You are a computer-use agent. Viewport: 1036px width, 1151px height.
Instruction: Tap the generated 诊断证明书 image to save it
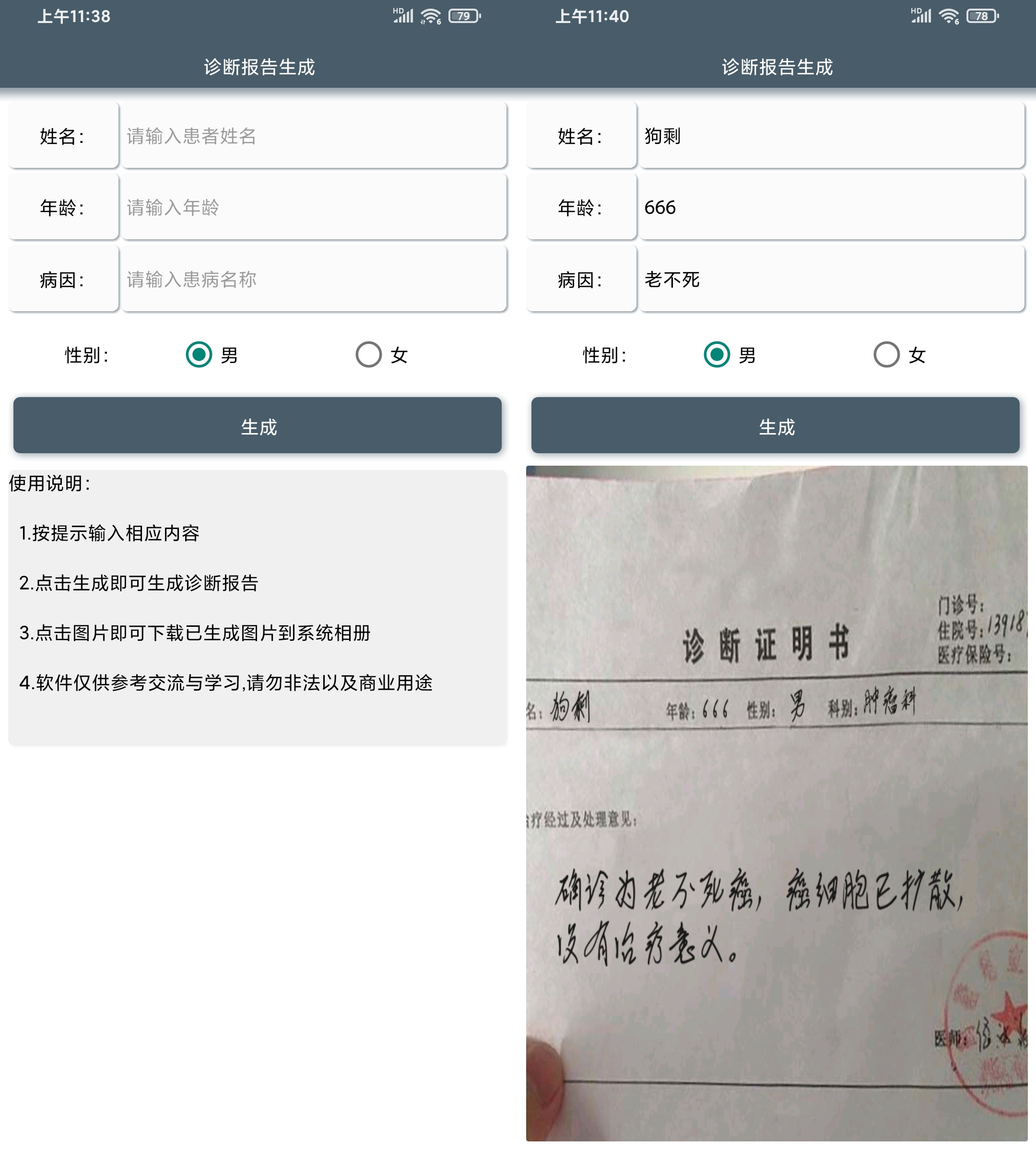click(777, 803)
